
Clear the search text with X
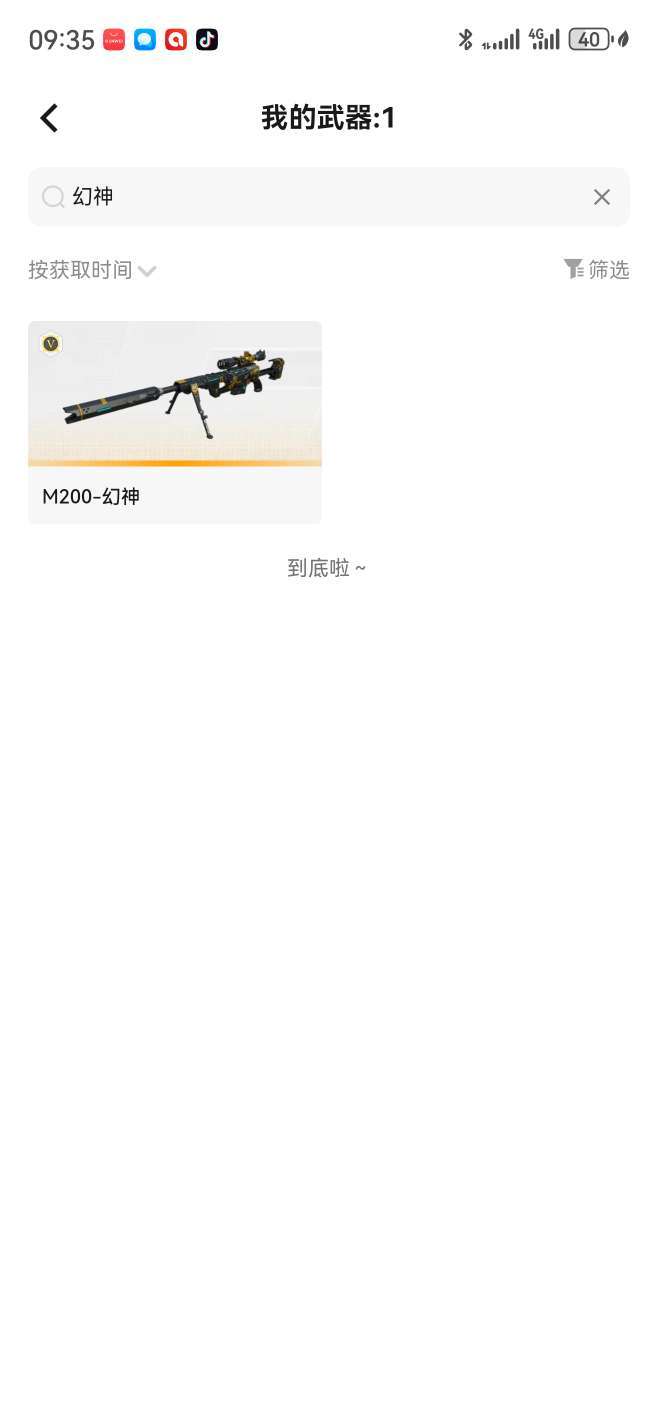coord(601,197)
